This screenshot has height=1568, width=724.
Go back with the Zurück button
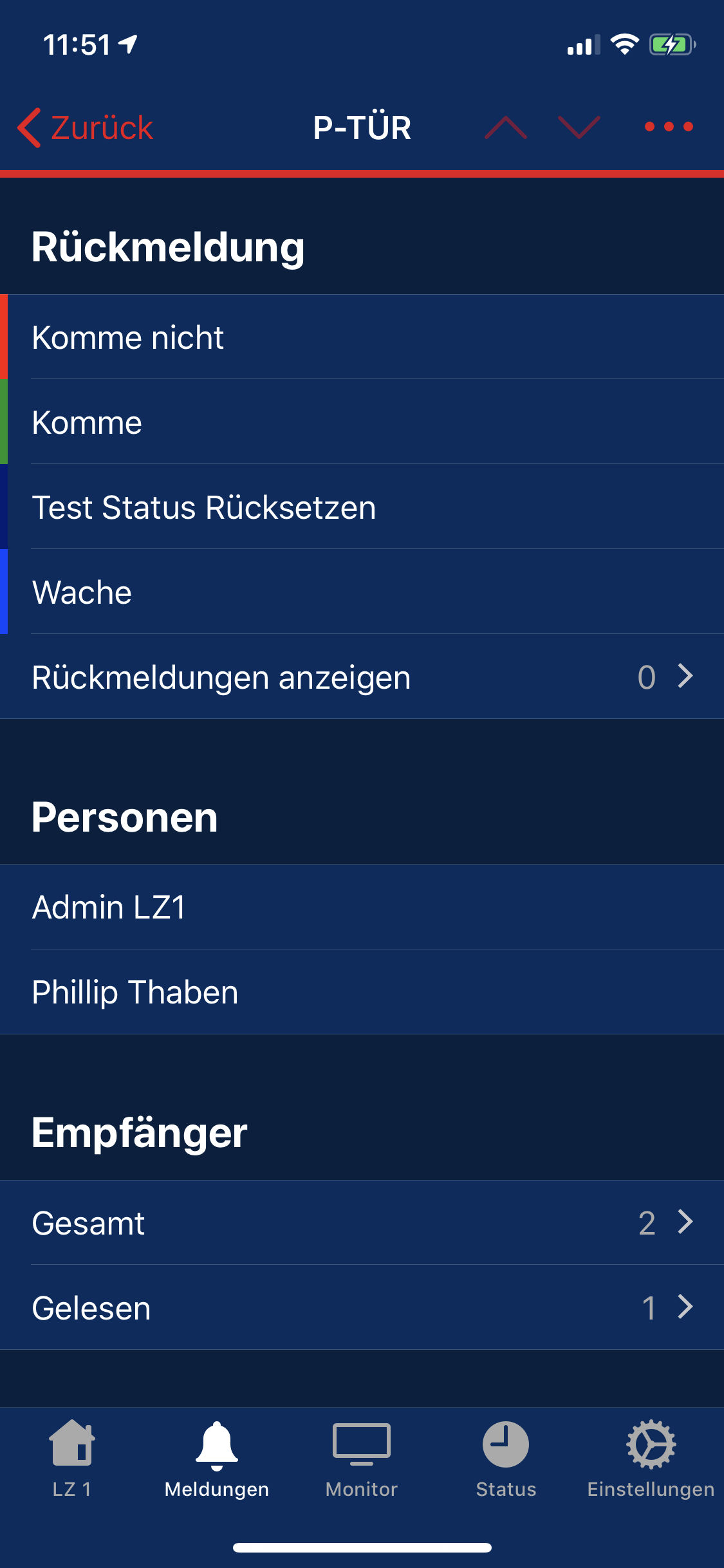pos(85,127)
